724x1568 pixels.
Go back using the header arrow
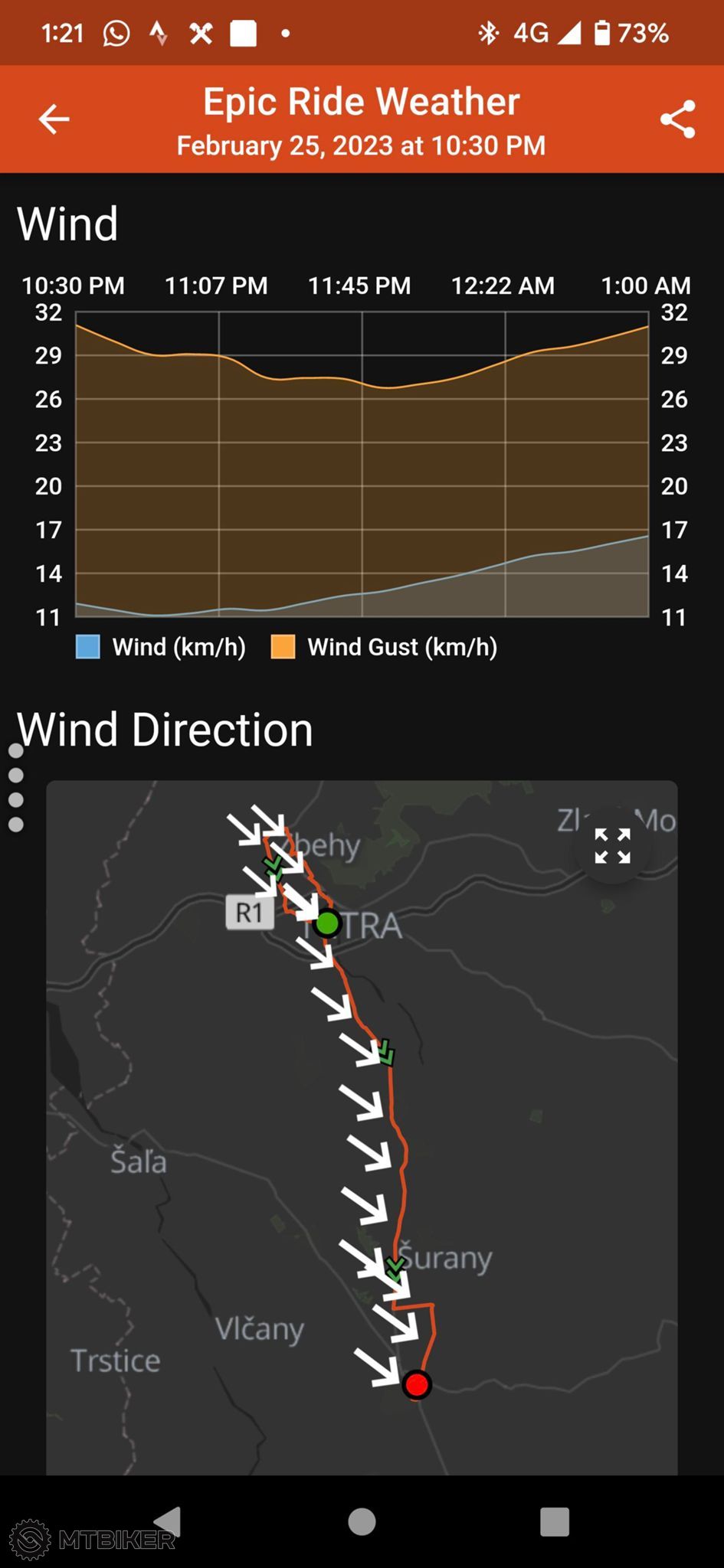click(54, 119)
